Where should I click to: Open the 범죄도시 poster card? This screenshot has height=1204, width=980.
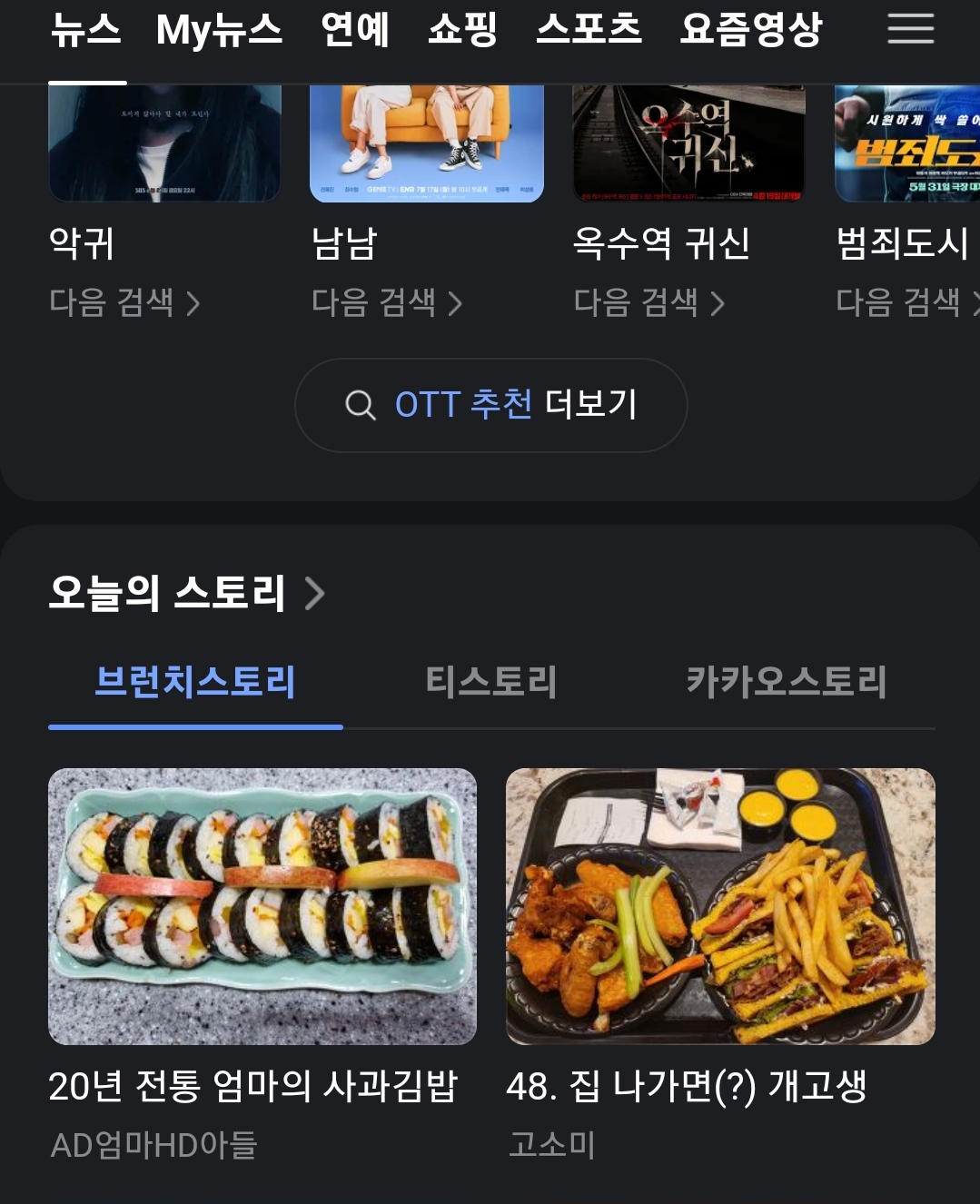[x=906, y=145]
